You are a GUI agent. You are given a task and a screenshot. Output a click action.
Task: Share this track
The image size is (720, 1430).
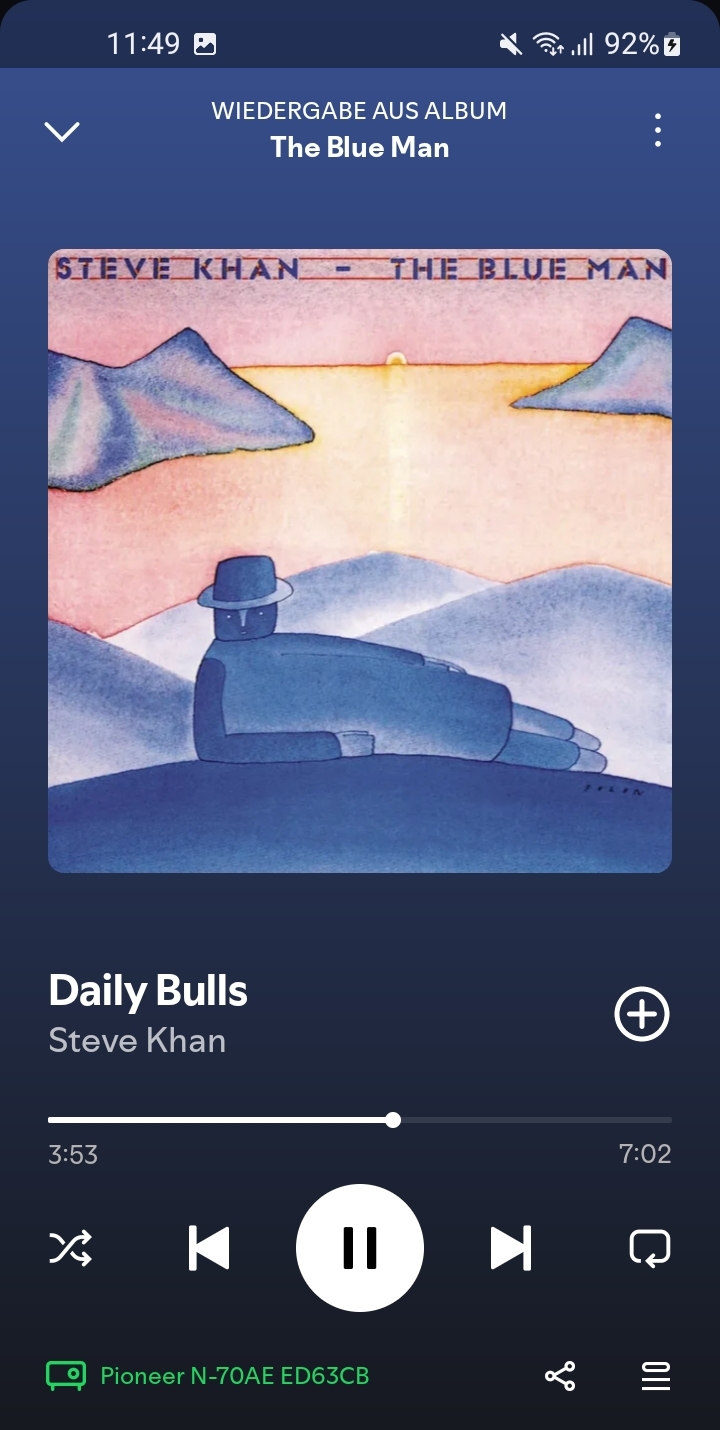560,1376
